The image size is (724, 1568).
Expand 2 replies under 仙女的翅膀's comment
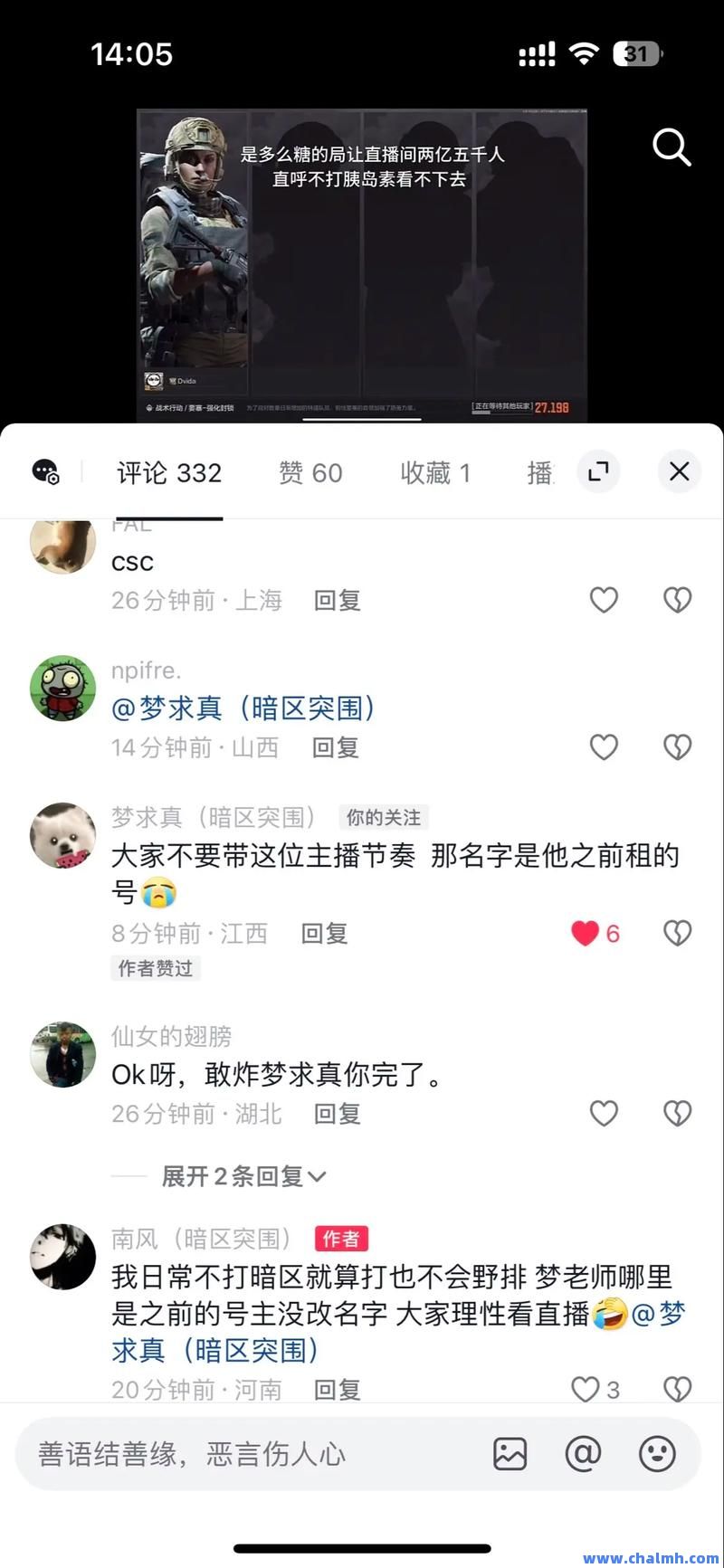(243, 1176)
